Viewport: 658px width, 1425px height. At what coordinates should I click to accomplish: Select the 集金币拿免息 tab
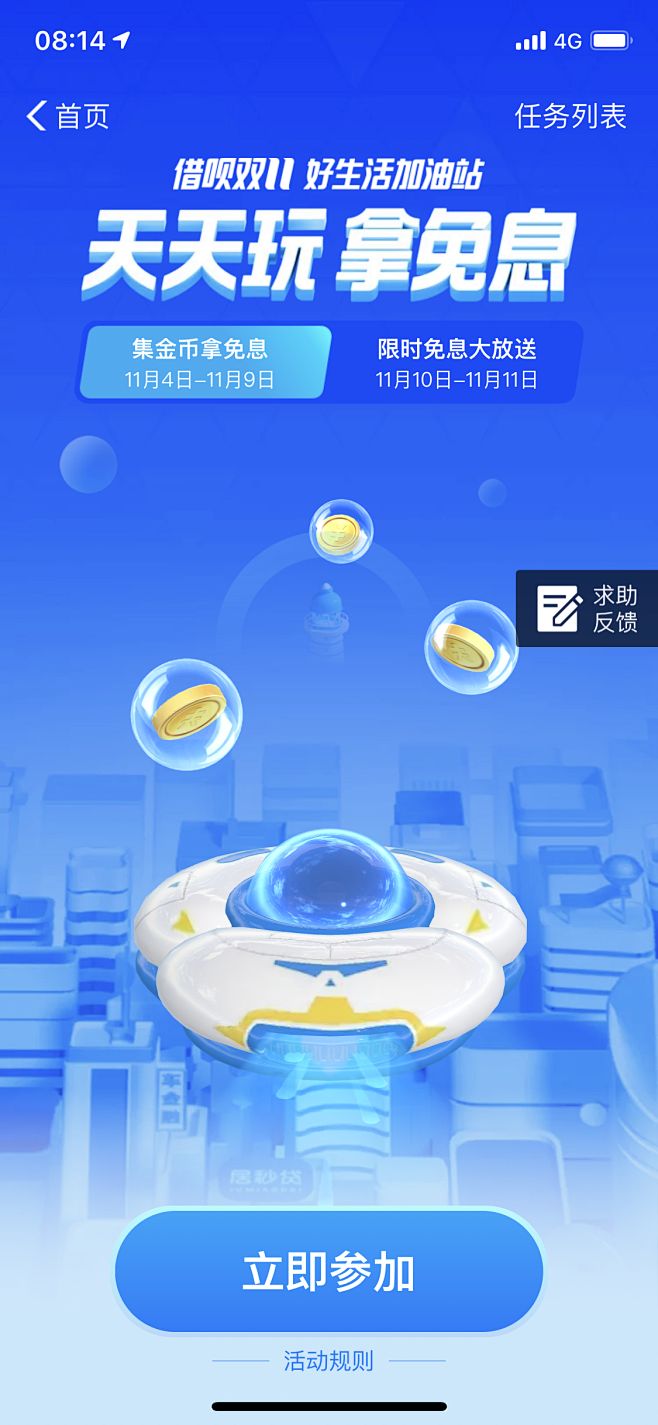[204, 362]
